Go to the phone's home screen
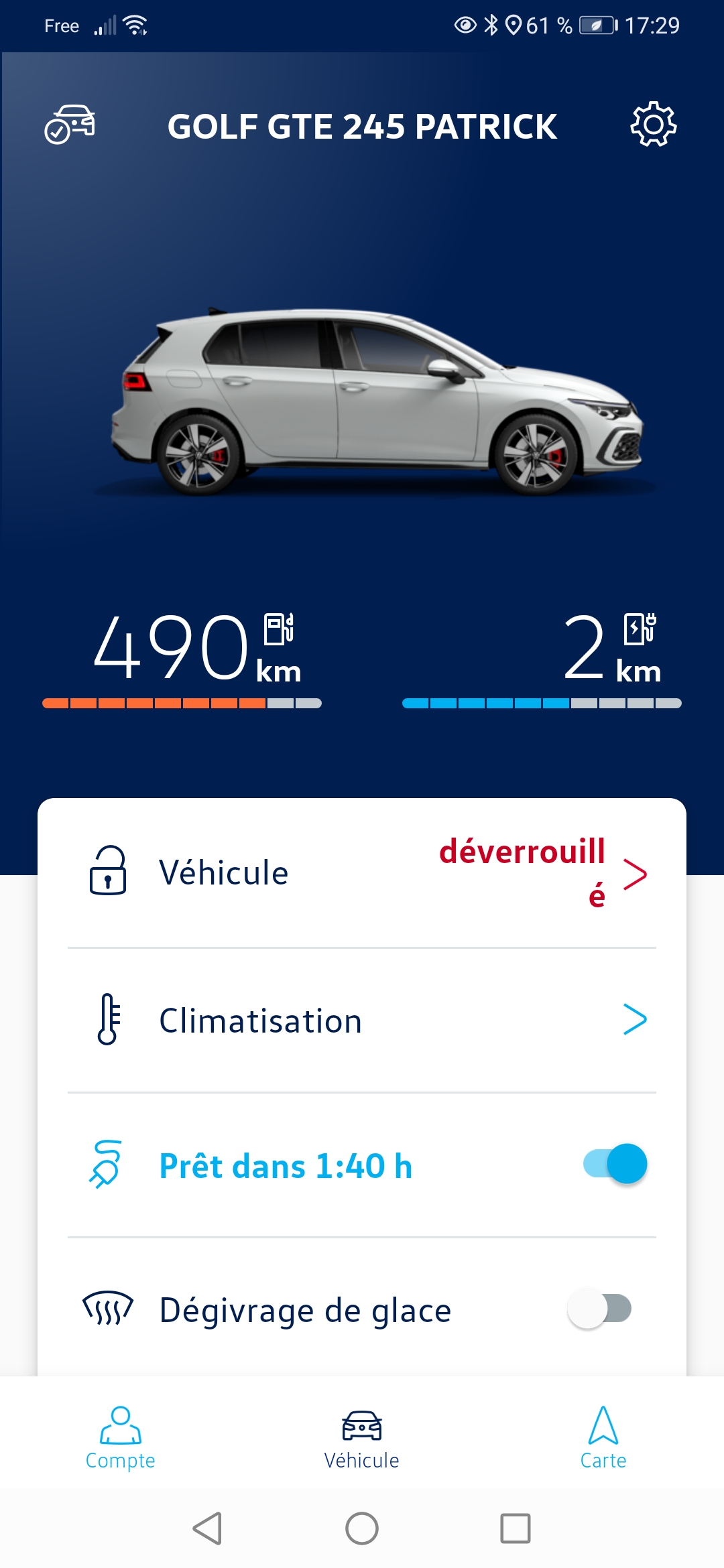 point(362,1528)
